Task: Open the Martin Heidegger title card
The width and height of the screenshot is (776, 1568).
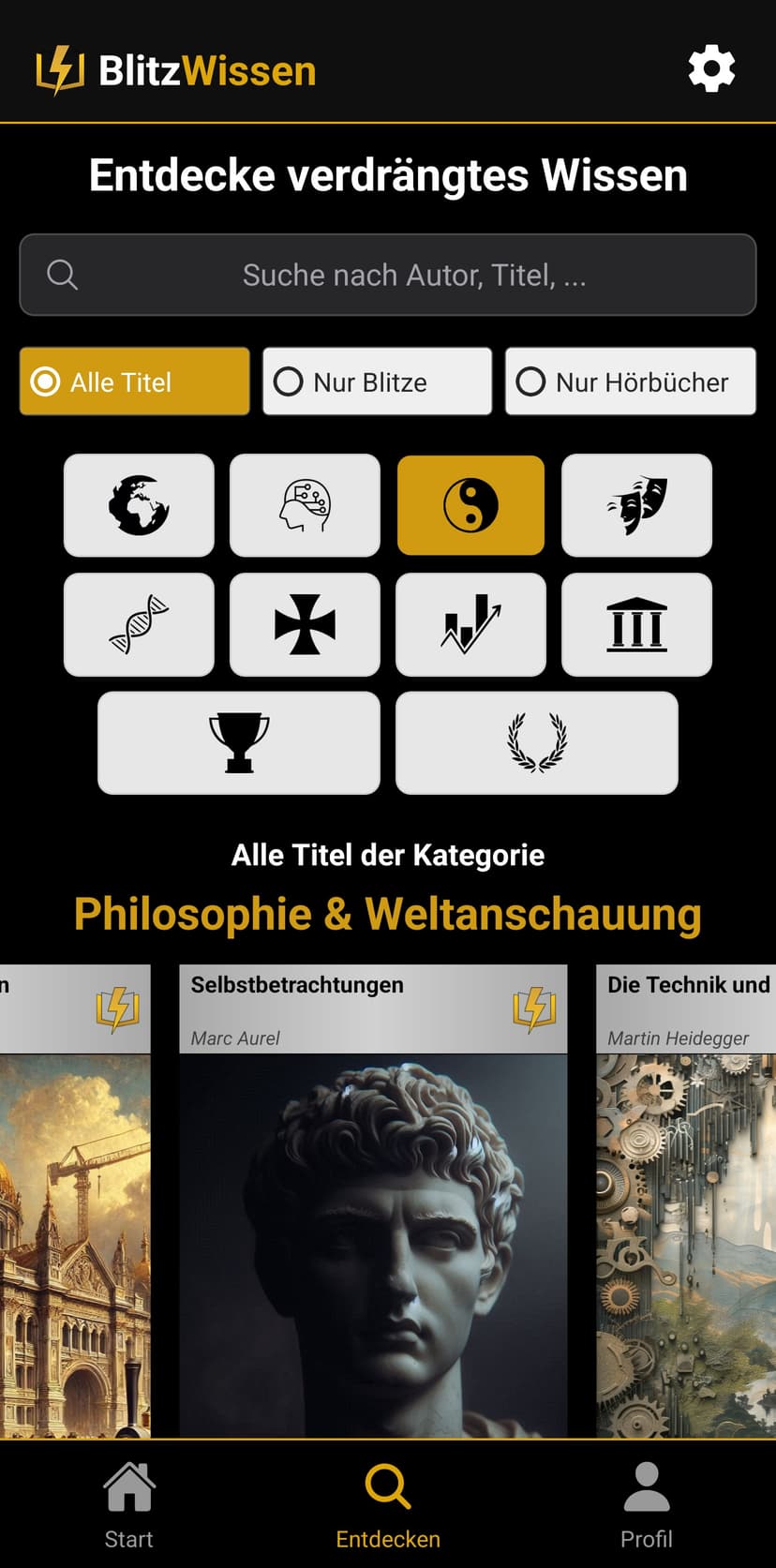Action: (686, 1200)
